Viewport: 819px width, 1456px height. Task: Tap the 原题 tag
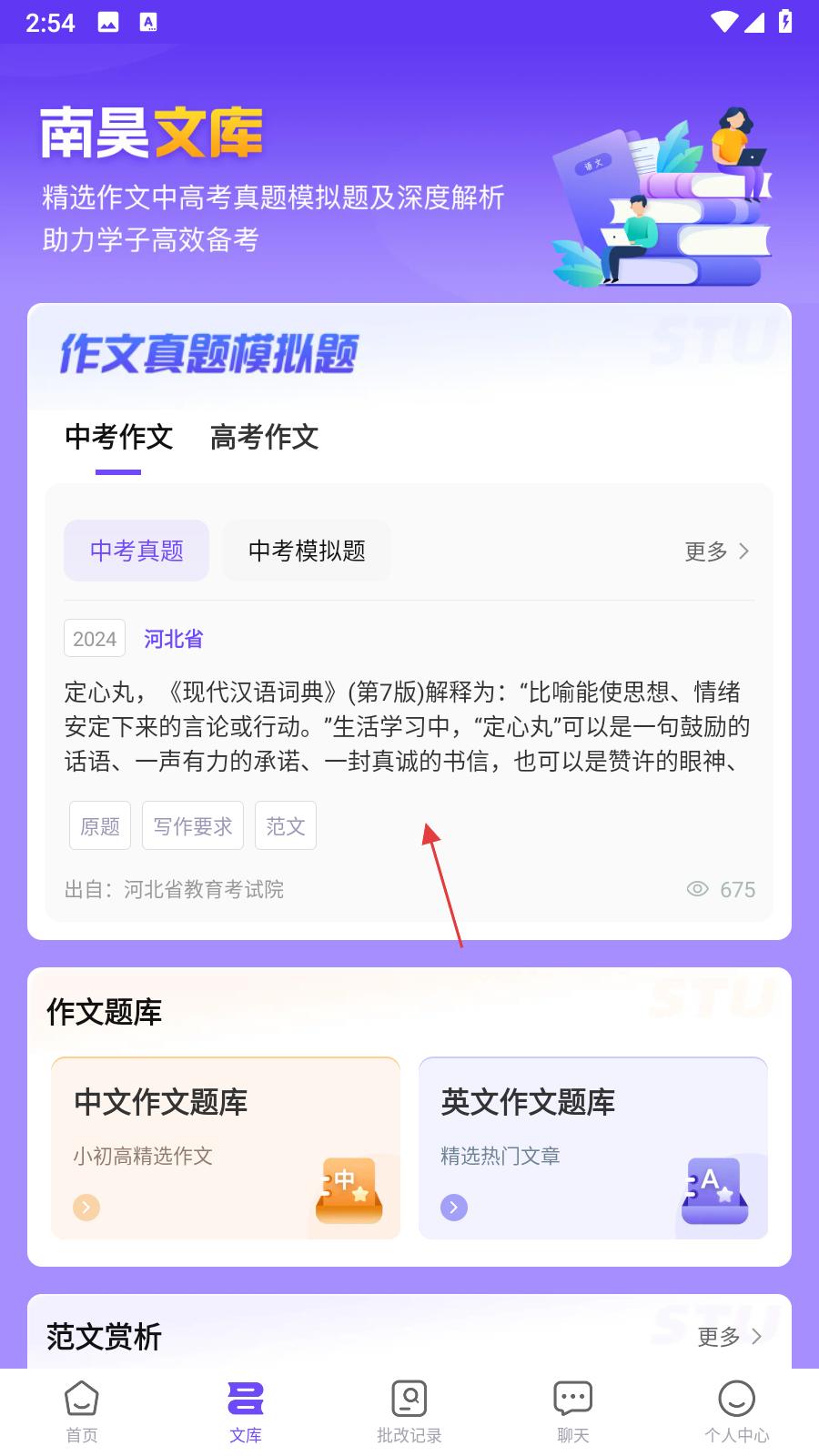point(100,825)
